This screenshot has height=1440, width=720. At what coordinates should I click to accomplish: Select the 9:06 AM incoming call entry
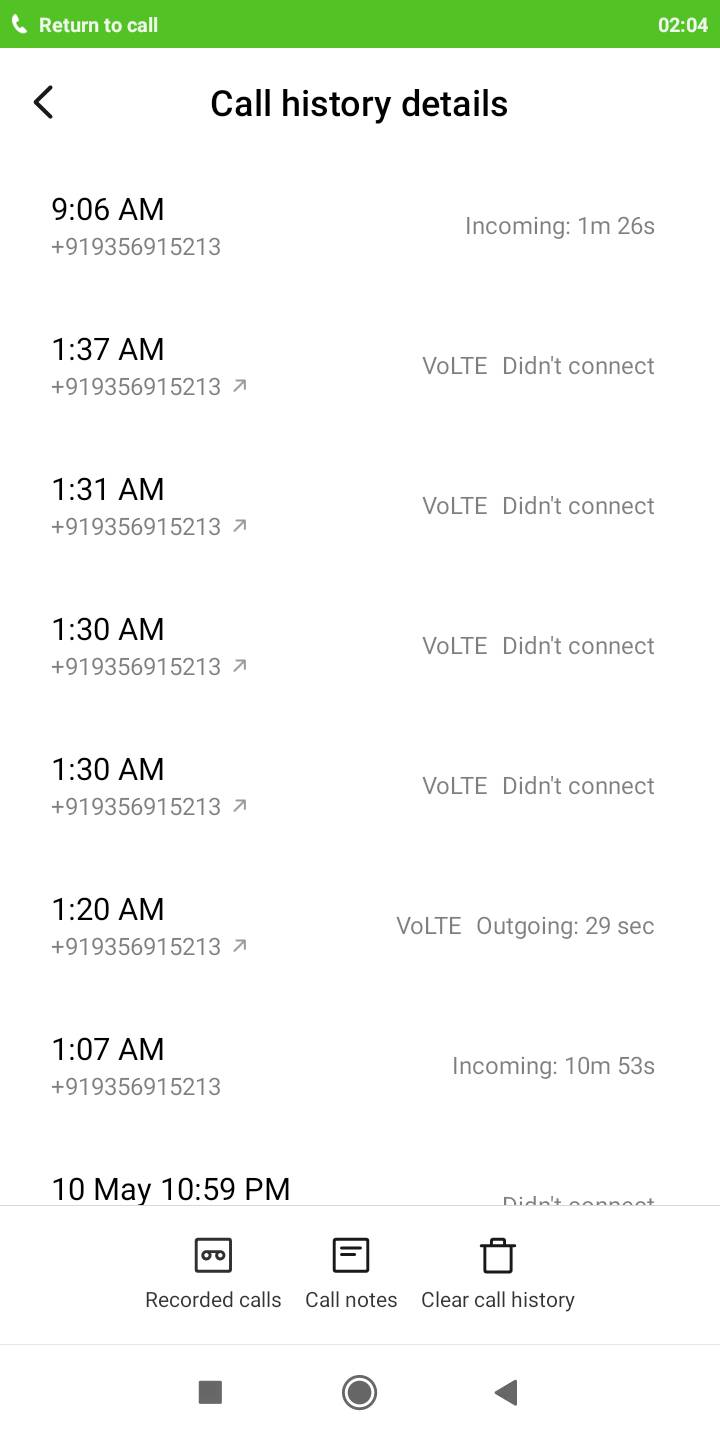pyautogui.click(x=360, y=227)
